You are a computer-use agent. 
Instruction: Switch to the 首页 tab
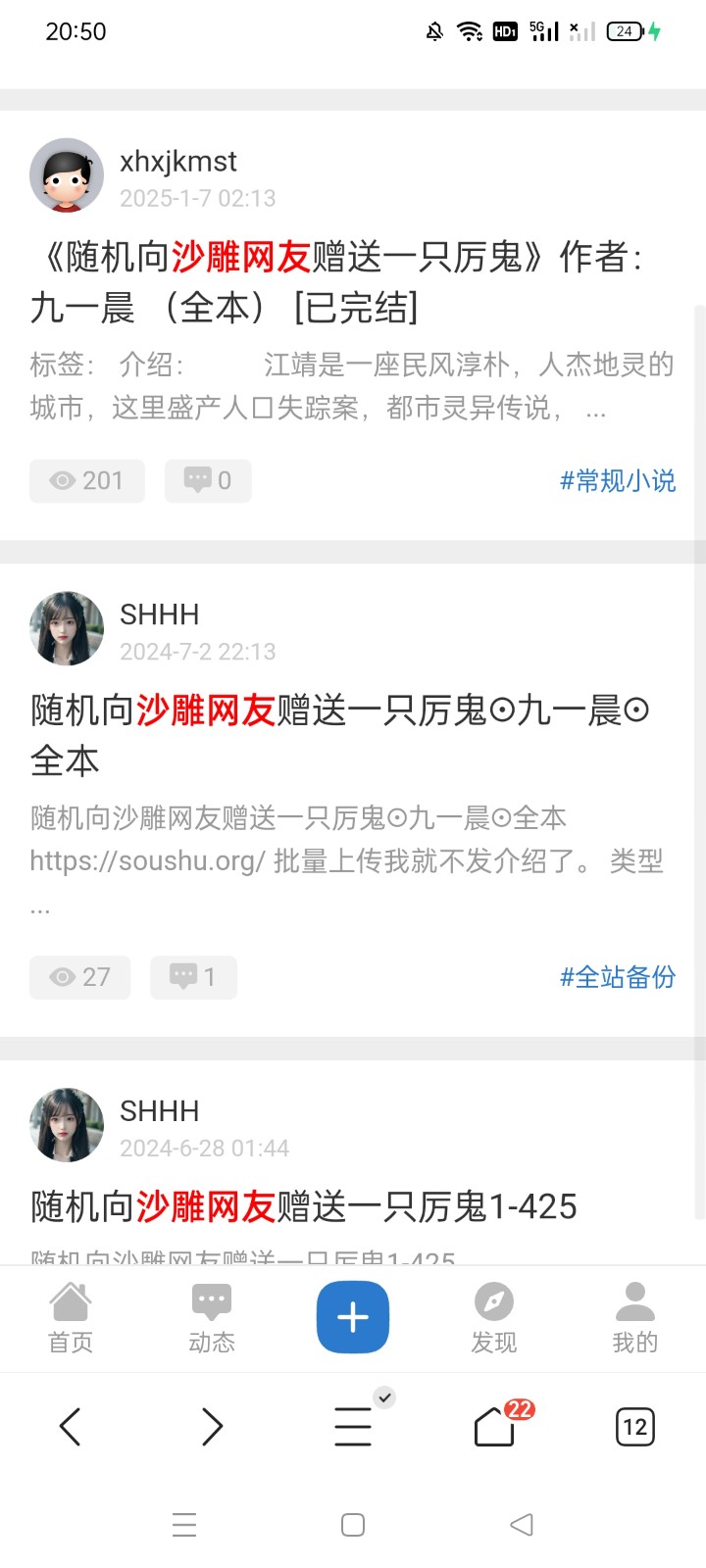click(x=71, y=1319)
